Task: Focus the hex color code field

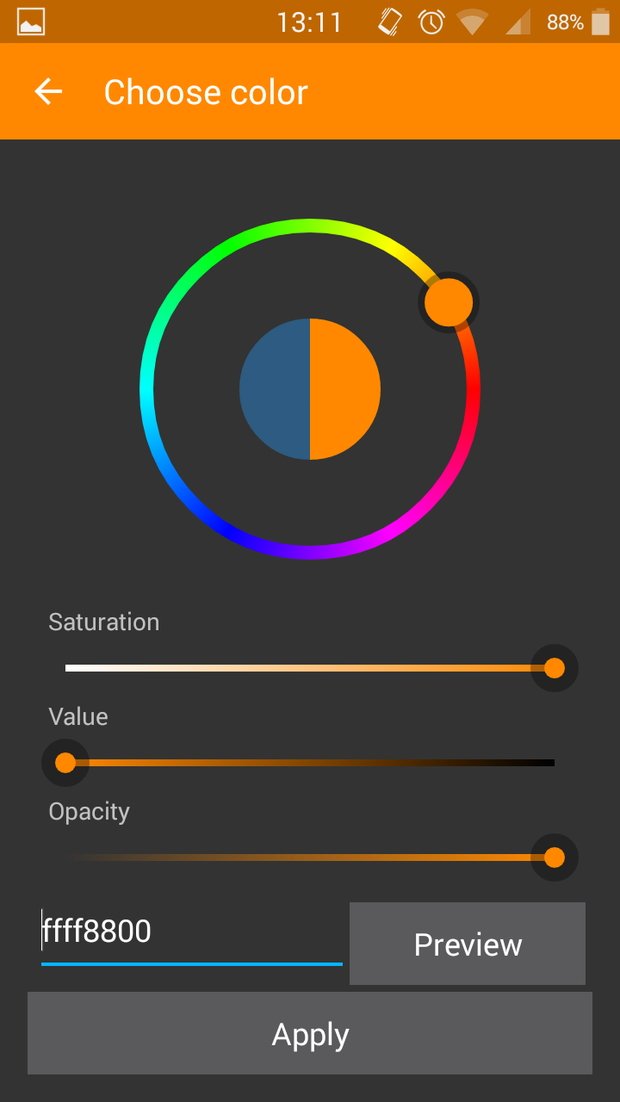Action: tap(192, 933)
